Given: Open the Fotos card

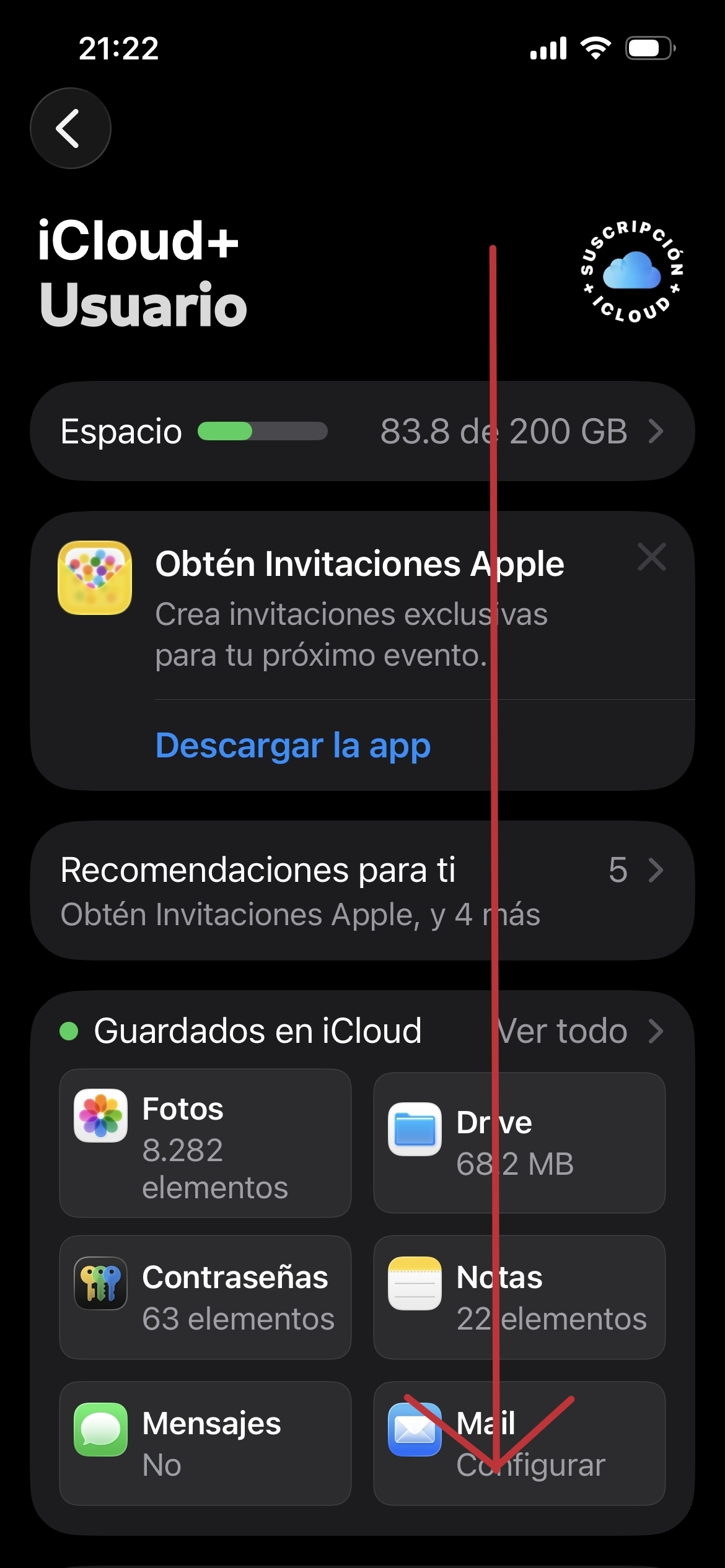Looking at the screenshot, I should pos(205,1143).
